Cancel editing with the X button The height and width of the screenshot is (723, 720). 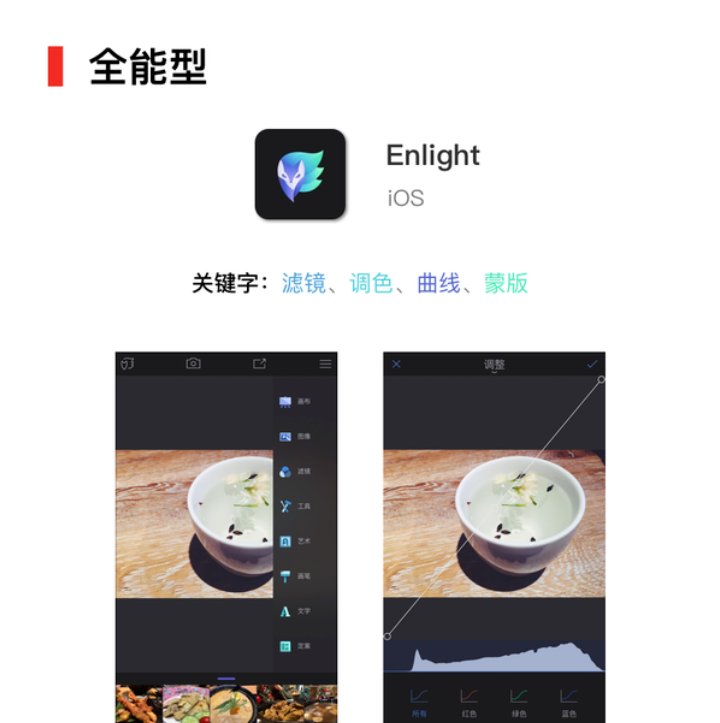tap(398, 365)
